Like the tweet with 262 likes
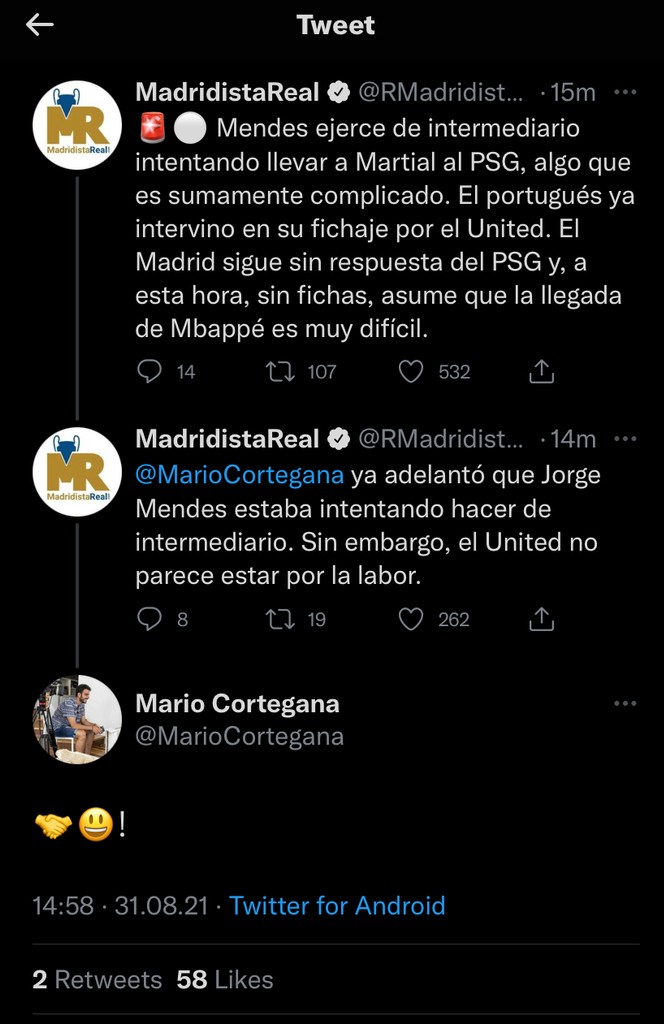This screenshot has width=664, height=1024. pos(411,620)
